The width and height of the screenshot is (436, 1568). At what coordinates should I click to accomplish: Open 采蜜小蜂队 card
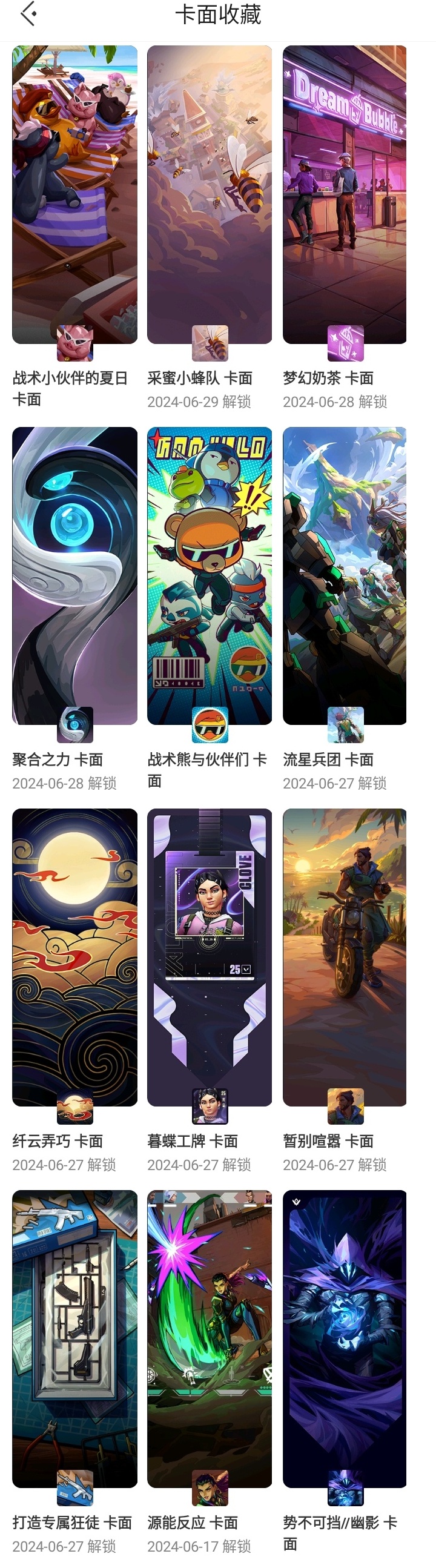coord(210,195)
